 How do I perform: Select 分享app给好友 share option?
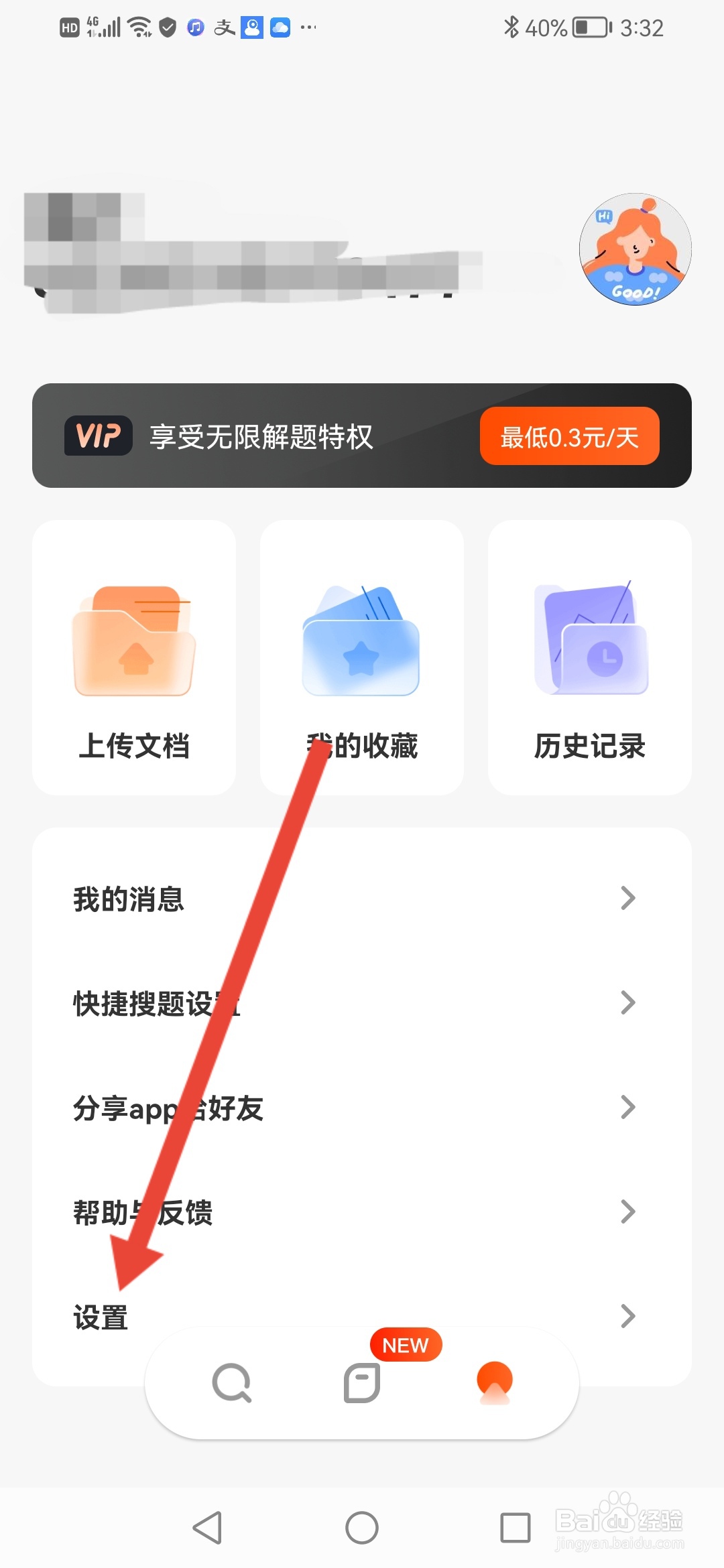(362, 1107)
